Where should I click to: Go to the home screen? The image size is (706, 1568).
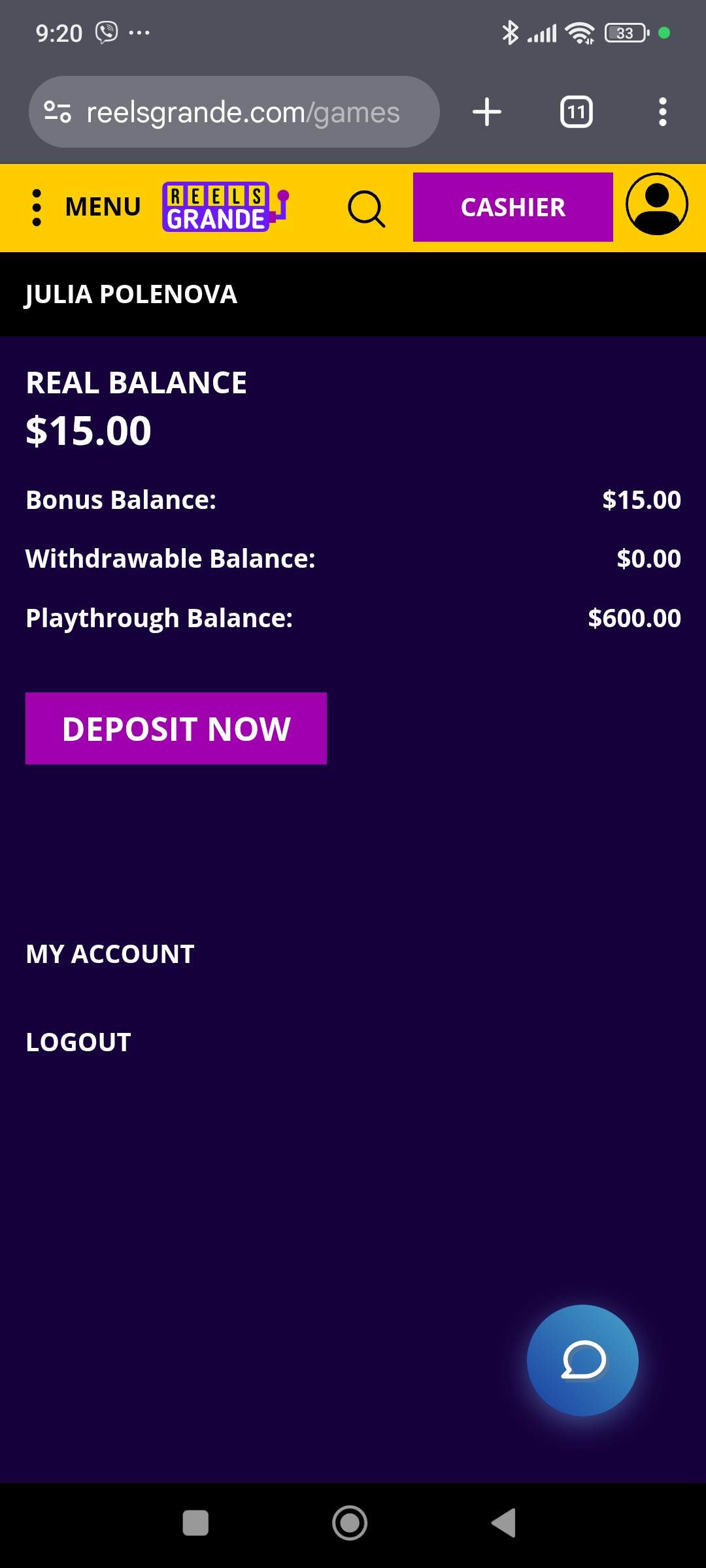pyautogui.click(x=350, y=1523)
